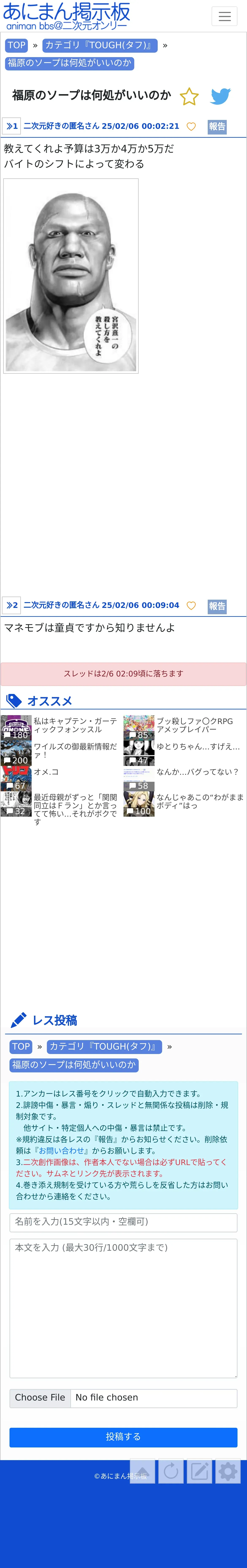Favorite this thread with the star icon

pos(189,96)
